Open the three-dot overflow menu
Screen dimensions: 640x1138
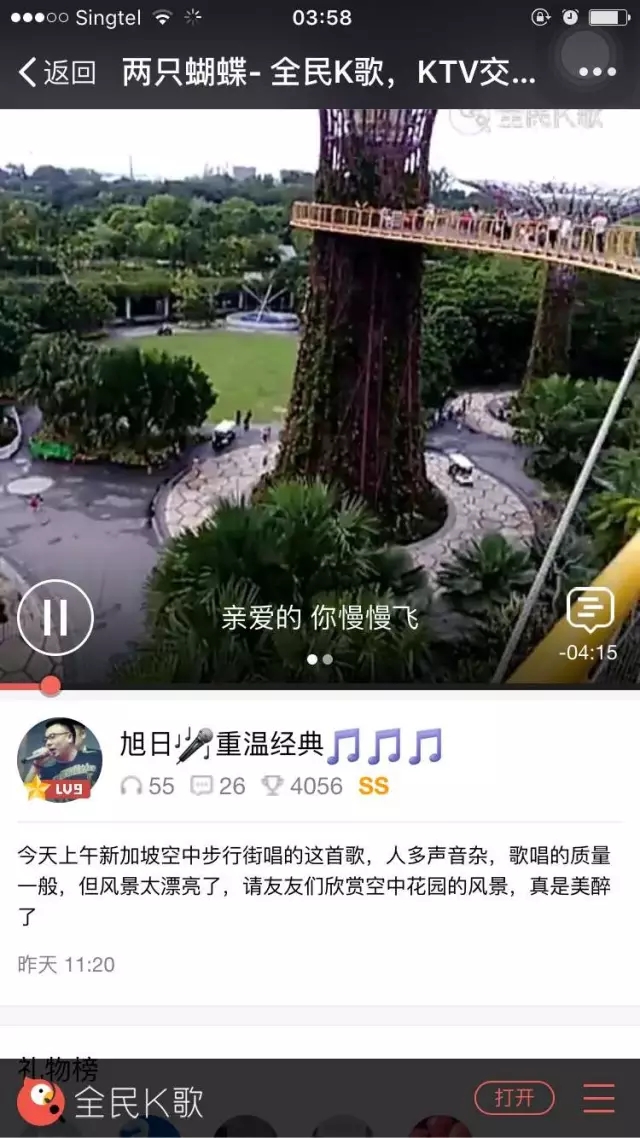(597, 72)
